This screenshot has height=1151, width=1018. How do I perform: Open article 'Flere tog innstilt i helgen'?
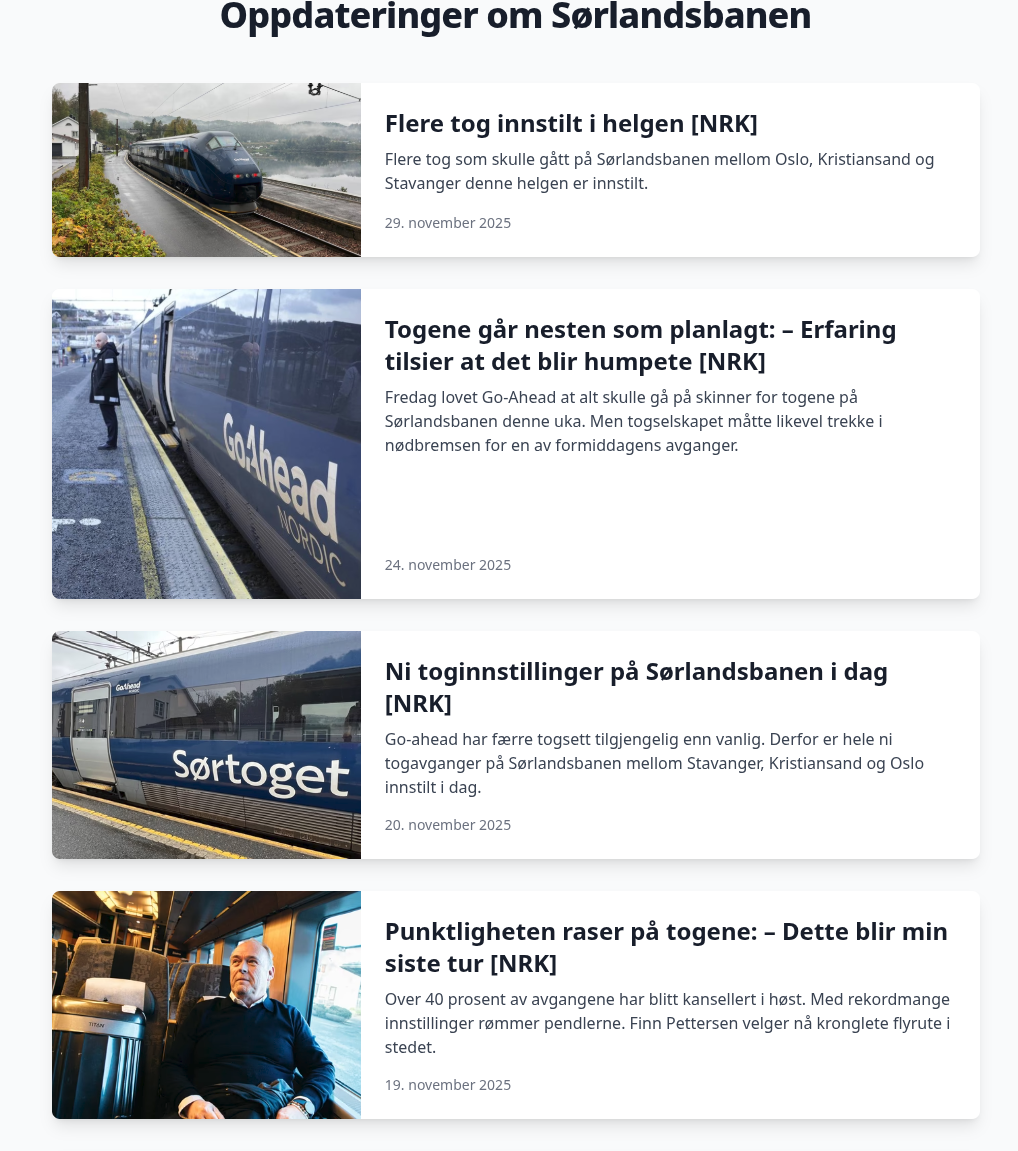coord(571,124)
